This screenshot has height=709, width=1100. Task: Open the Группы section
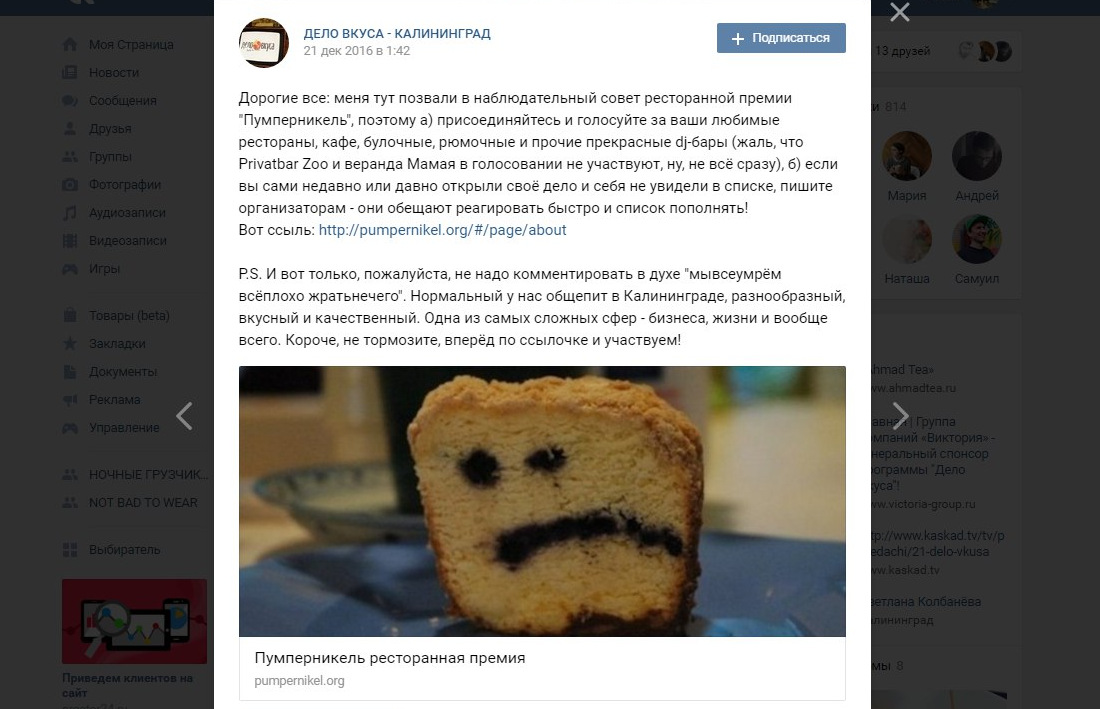click(x=109, y=157)
